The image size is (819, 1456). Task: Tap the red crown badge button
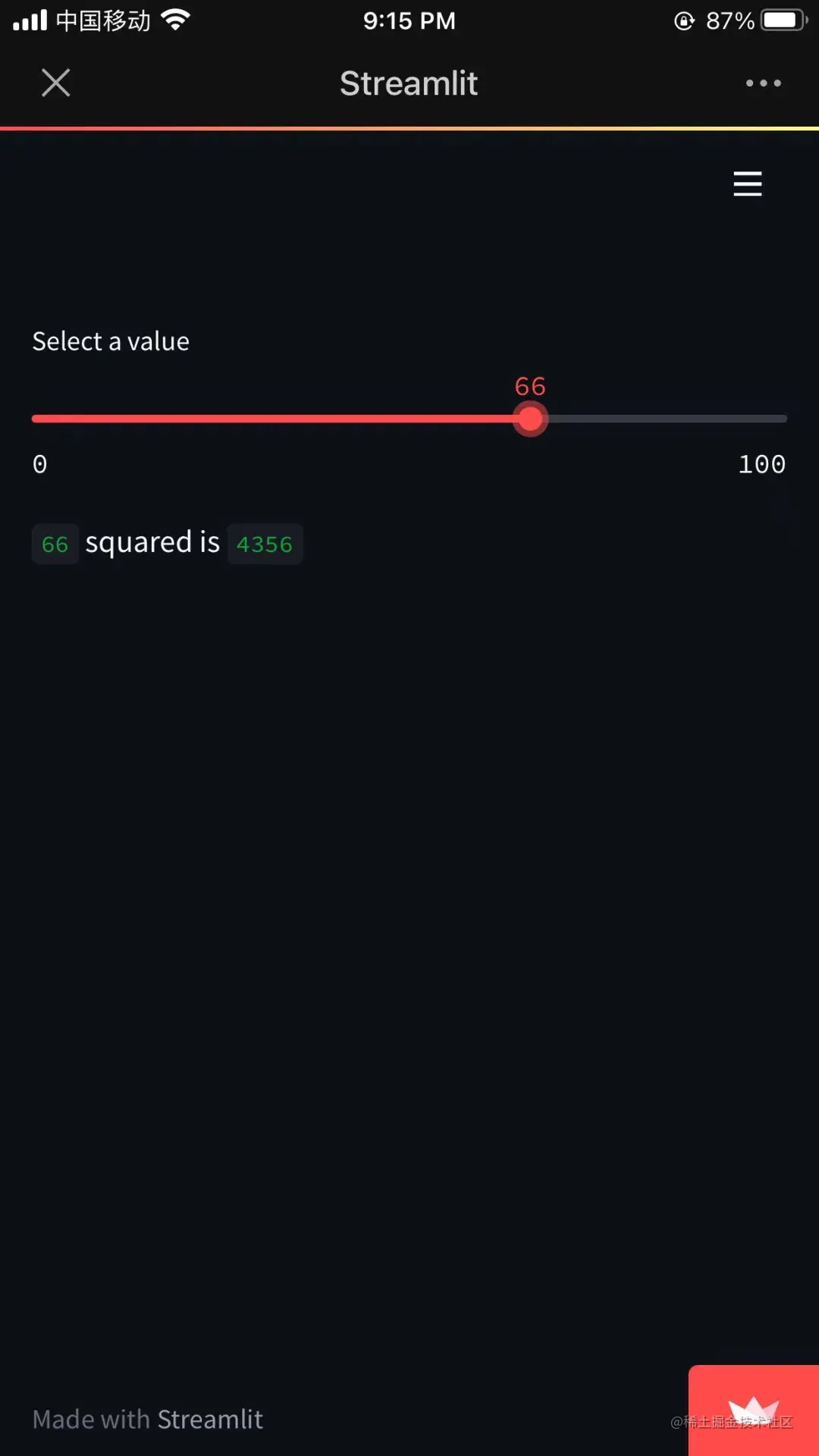[x=753, y=1411]
